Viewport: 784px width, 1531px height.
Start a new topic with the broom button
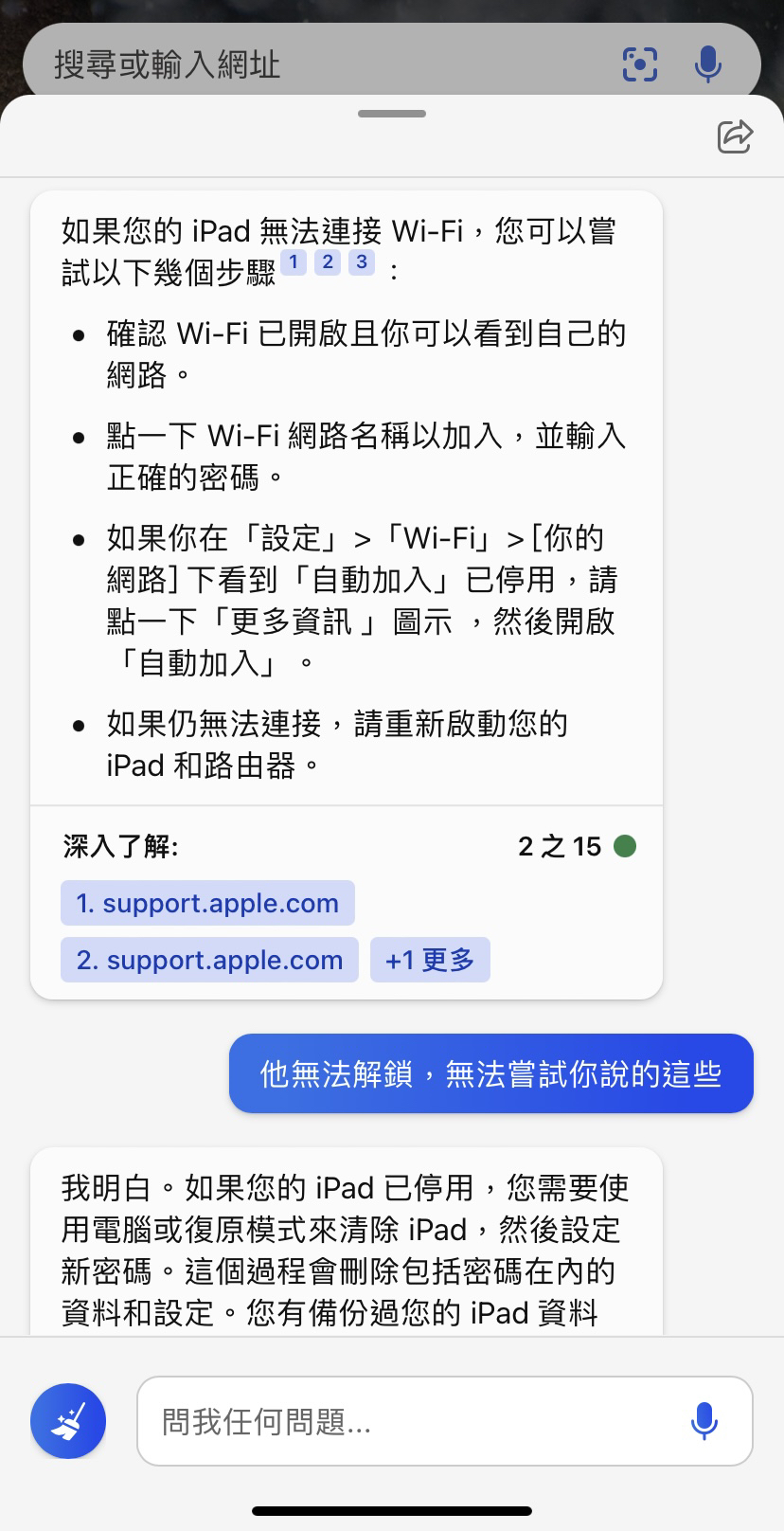point(68,1421)
